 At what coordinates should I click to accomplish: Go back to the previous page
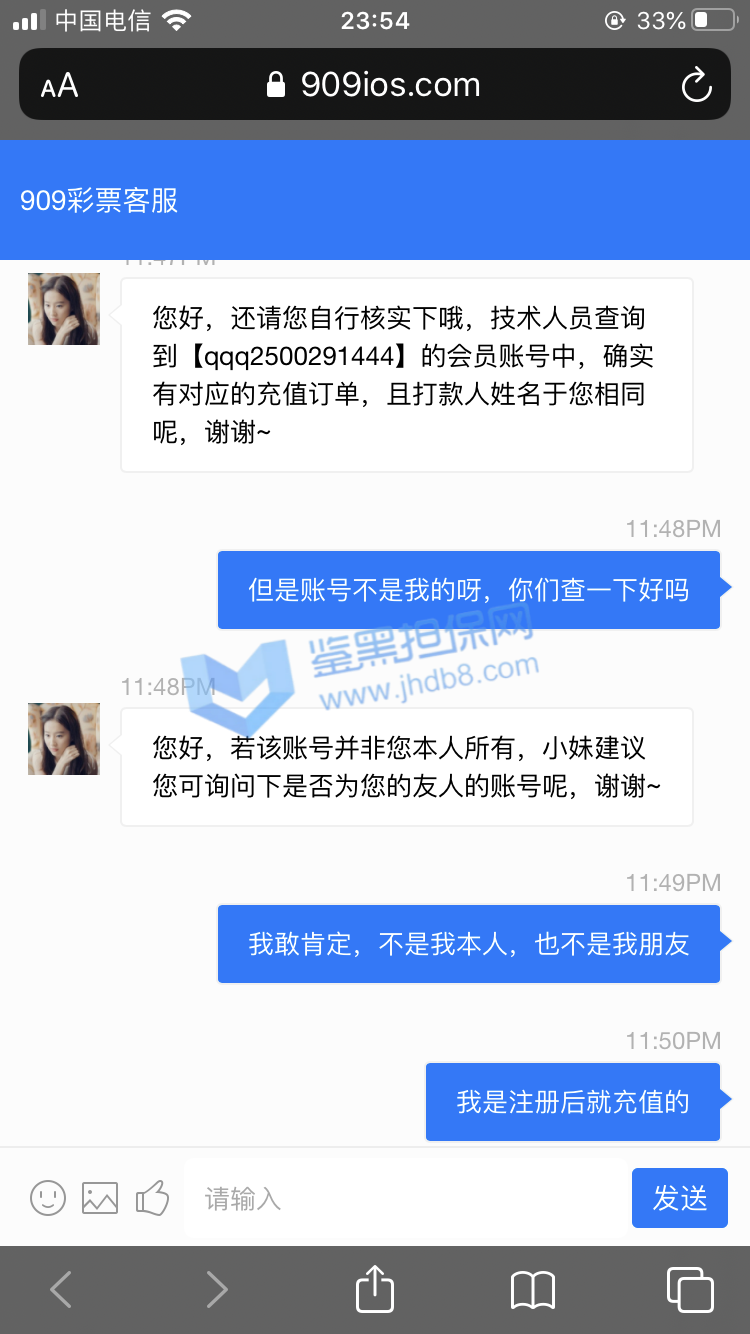pyautogui.click(x=61, y=1289)
